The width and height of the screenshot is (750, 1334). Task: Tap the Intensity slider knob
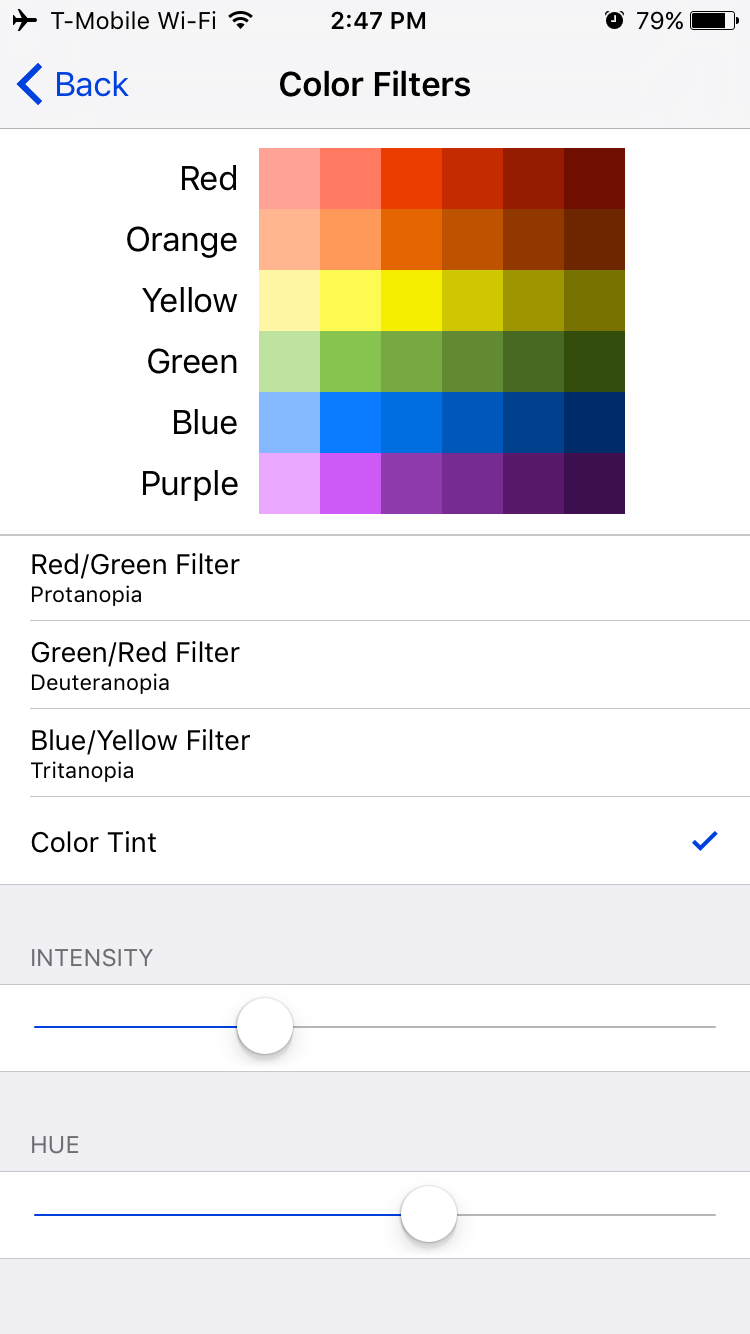[265, 1026]
